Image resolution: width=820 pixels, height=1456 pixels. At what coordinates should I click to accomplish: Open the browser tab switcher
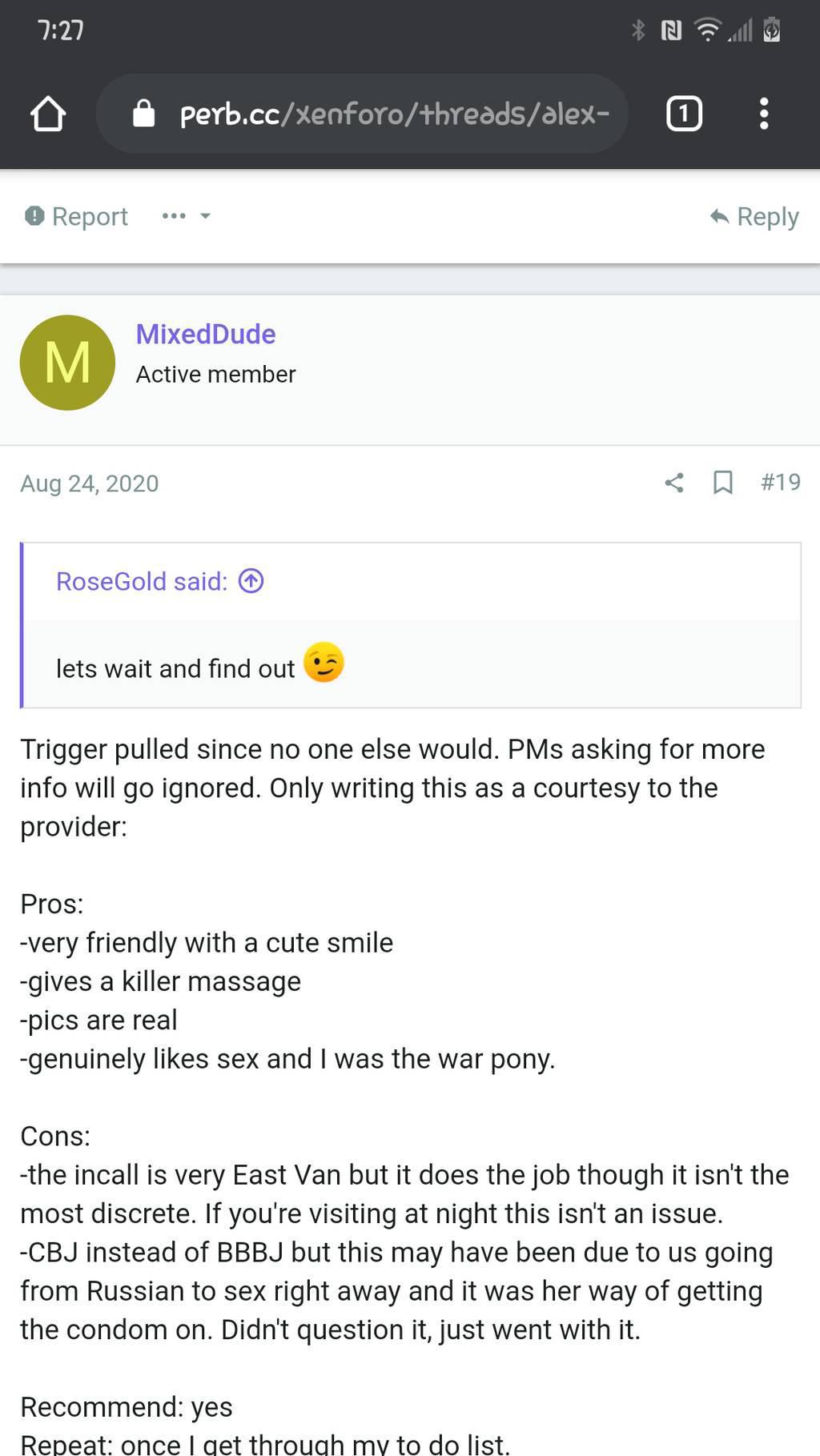[684, 114]
